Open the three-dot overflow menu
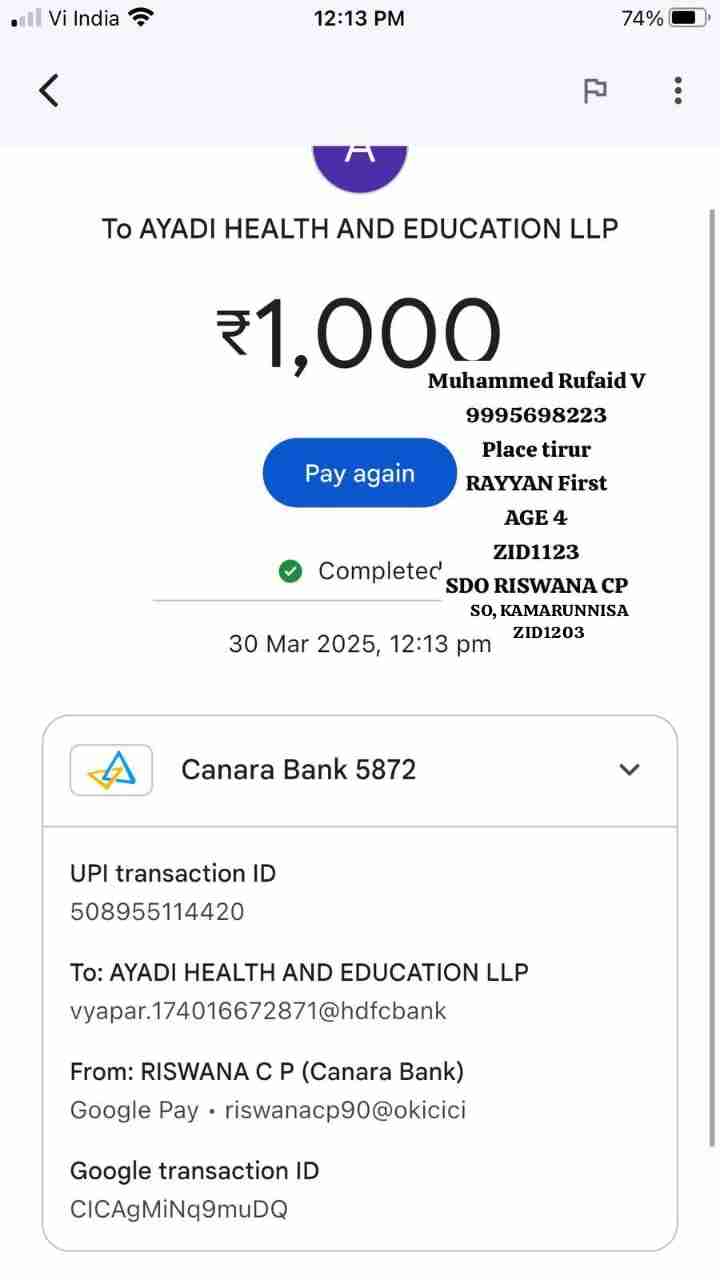720x1280 pixels. (x=678, y=91)
